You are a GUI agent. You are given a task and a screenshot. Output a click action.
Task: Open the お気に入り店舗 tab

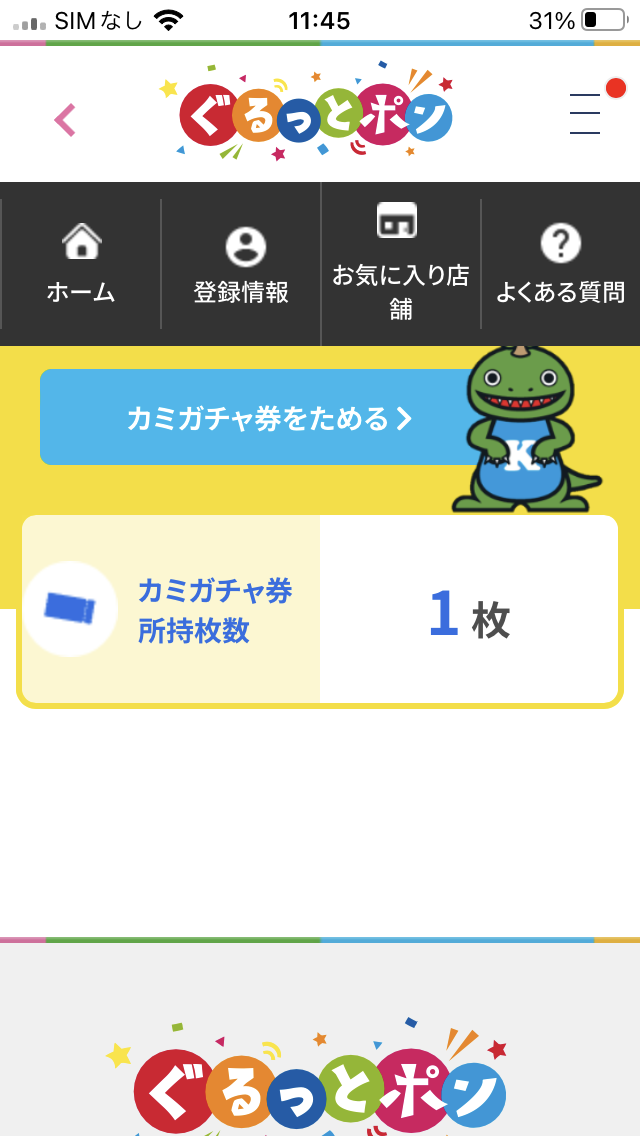click(x=400, y=264)
